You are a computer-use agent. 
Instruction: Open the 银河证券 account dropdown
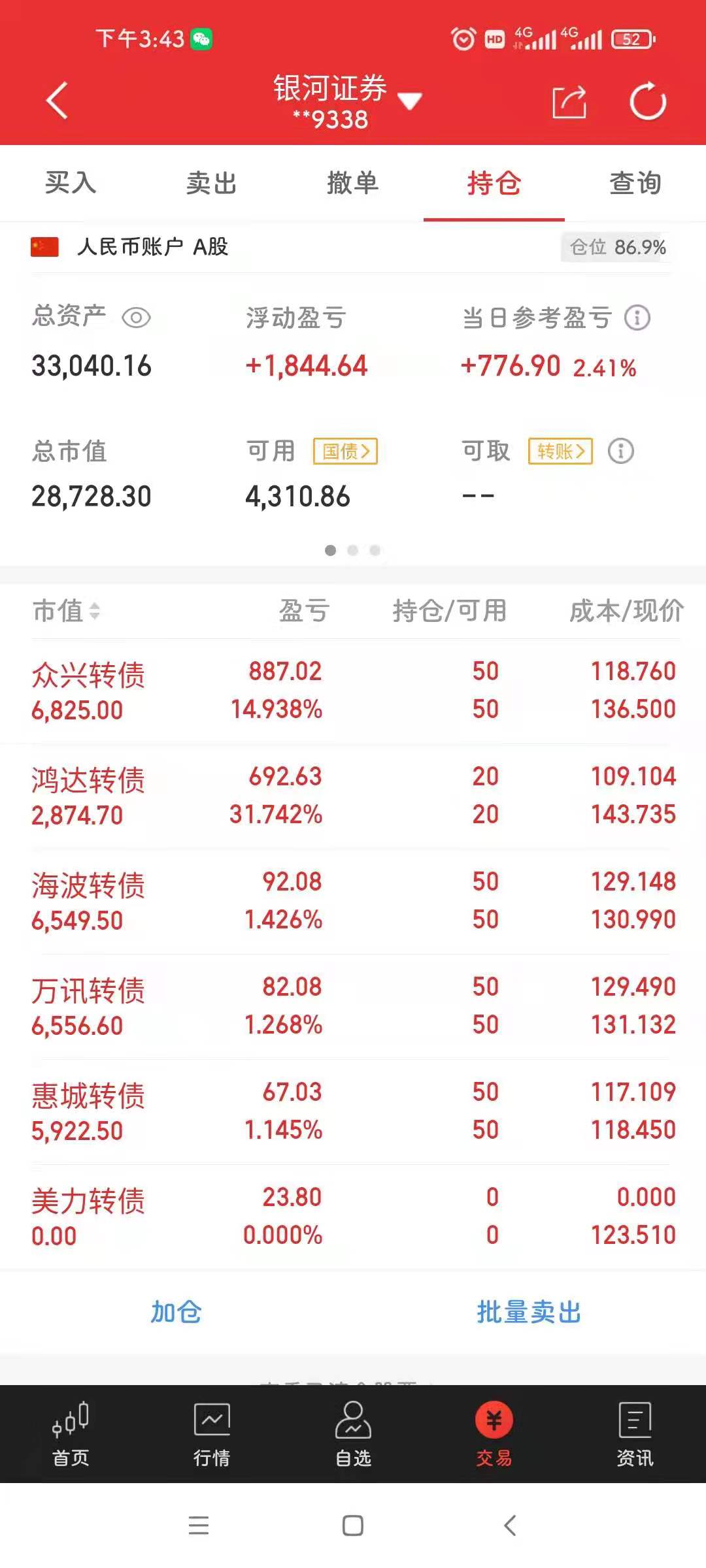(x=410, y=101)
